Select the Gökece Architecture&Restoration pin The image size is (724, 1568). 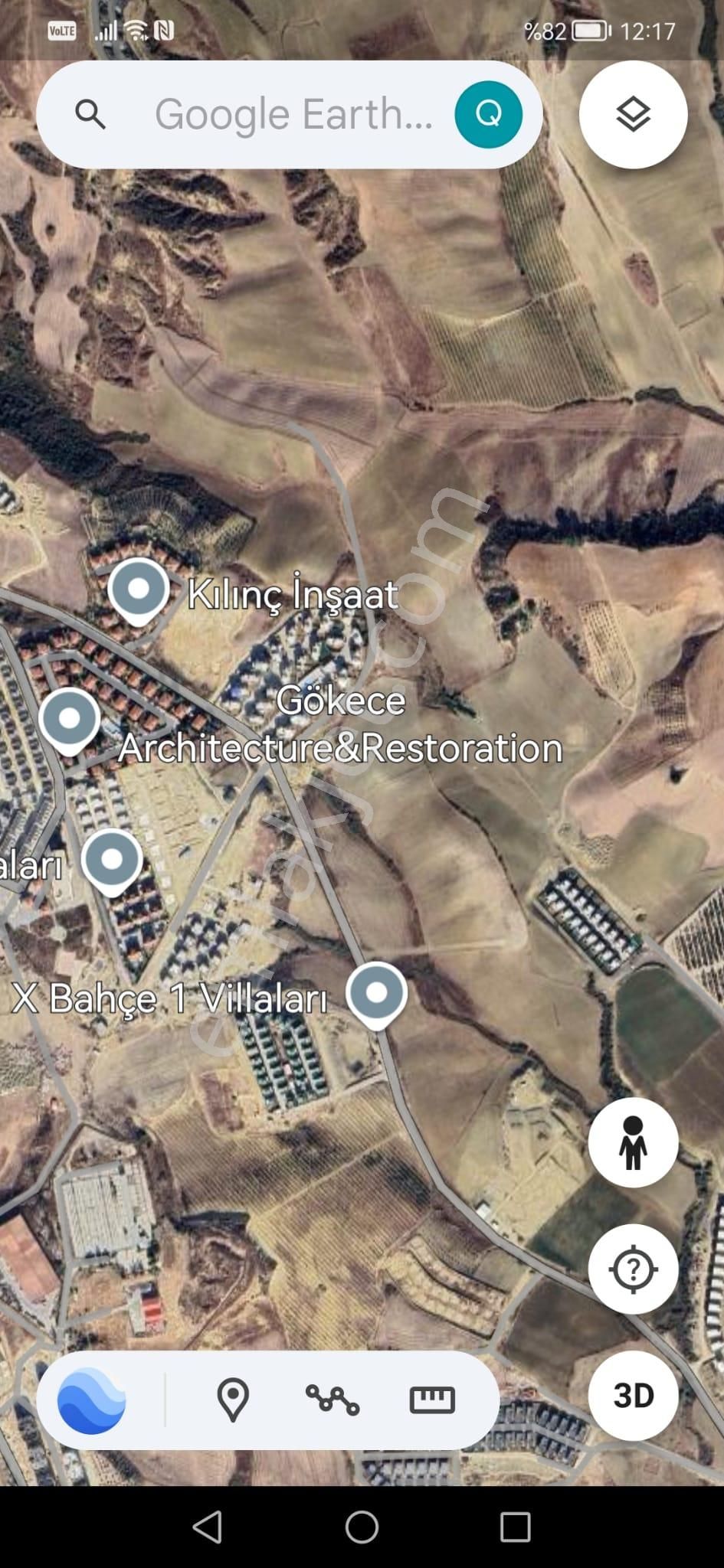[x=70, y=719]
